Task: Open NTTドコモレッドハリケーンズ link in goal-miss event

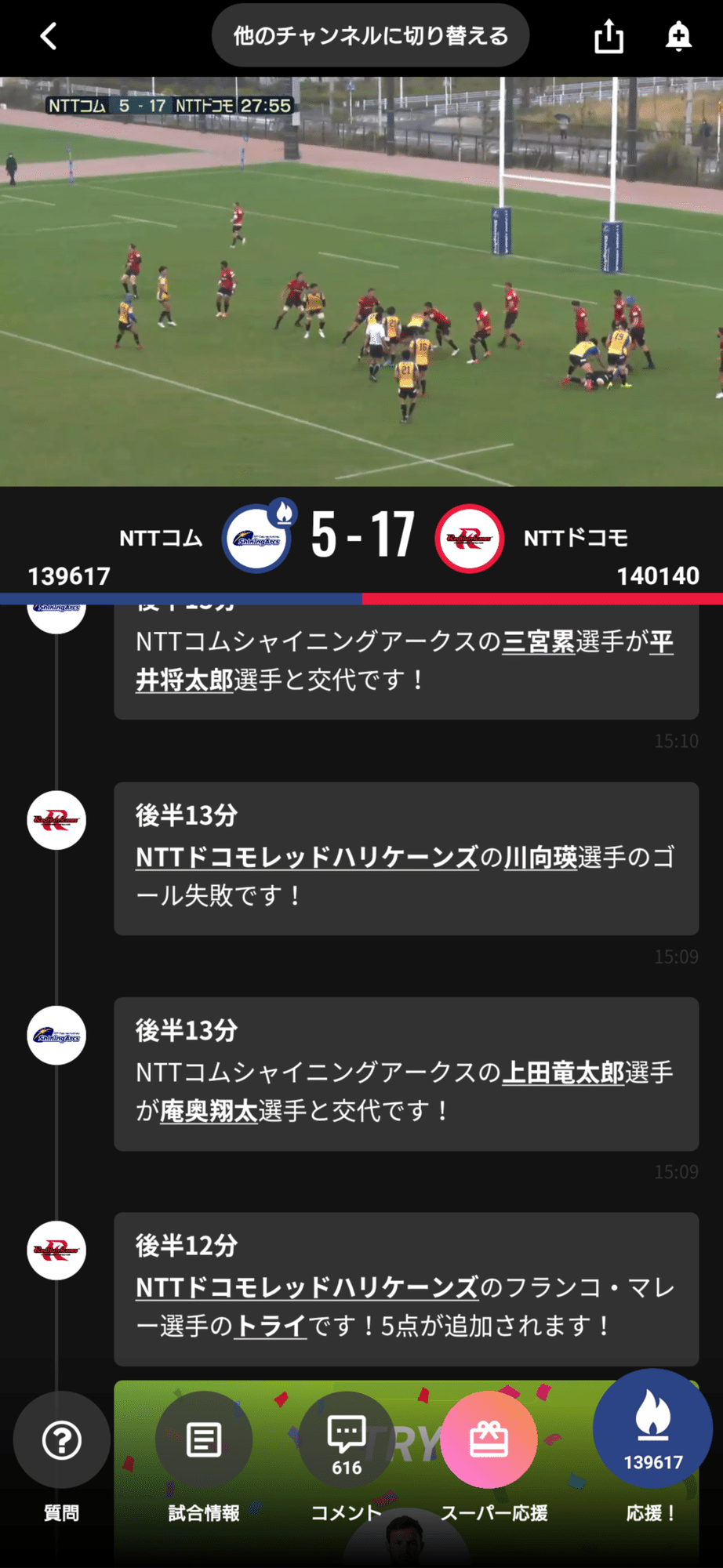Action: coord(307,858)
